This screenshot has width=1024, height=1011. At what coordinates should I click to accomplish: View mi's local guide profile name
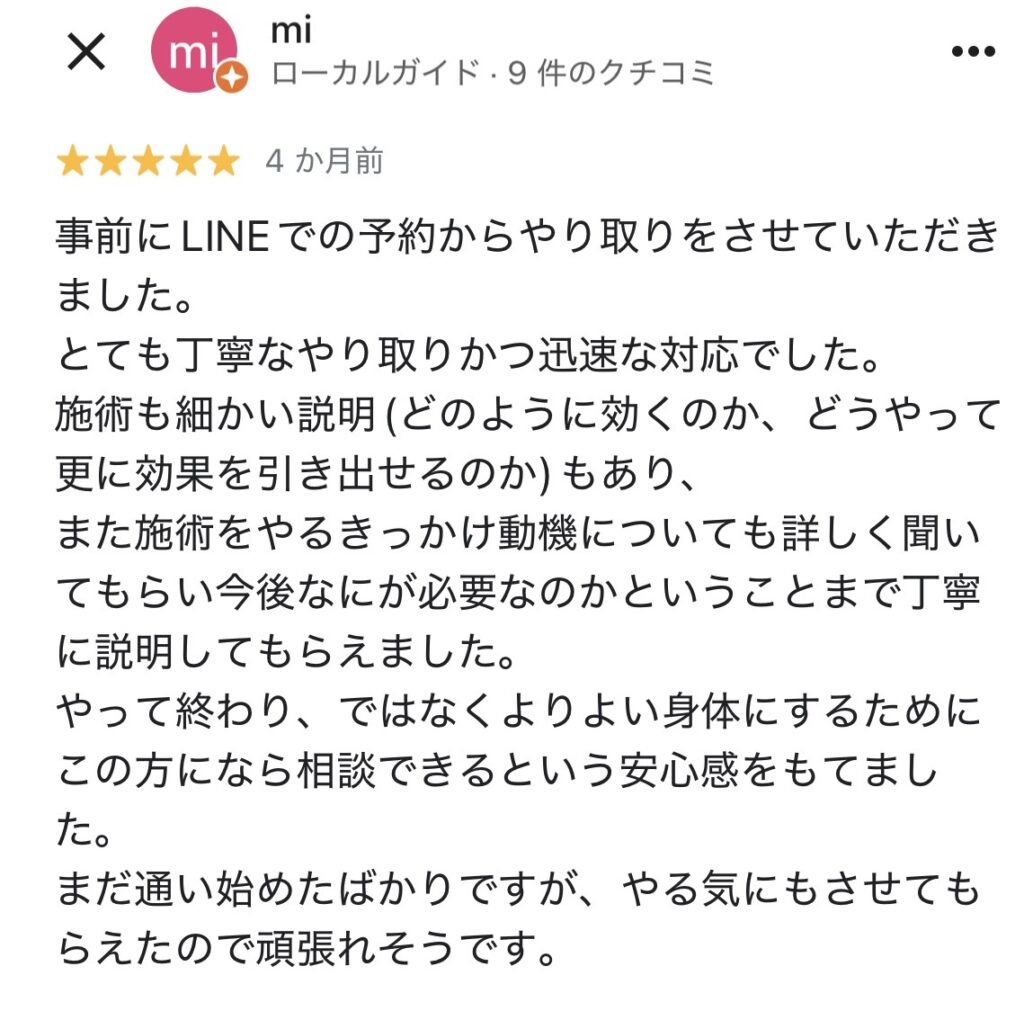coord(292,32)
